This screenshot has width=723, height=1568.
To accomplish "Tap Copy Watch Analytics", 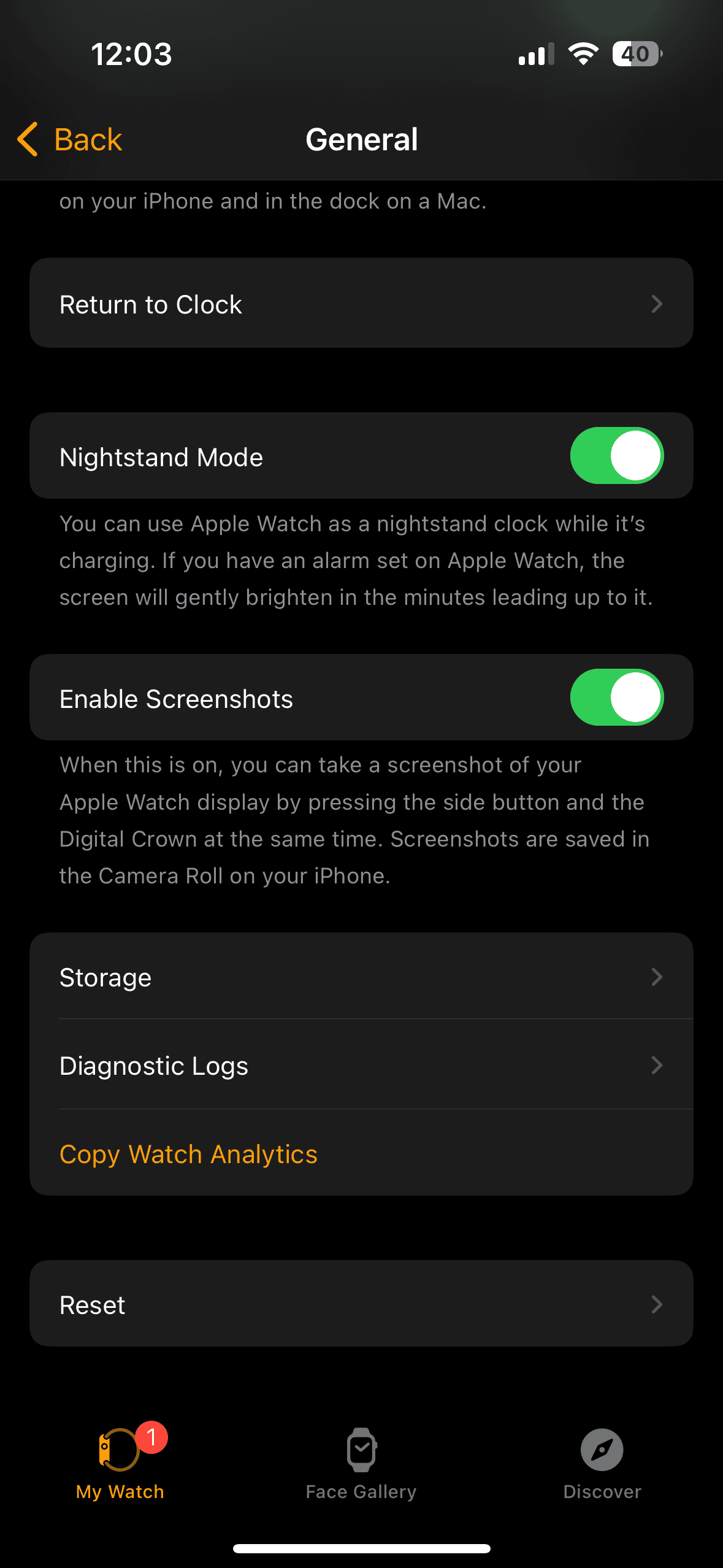I will click(x=188, y=1154).
